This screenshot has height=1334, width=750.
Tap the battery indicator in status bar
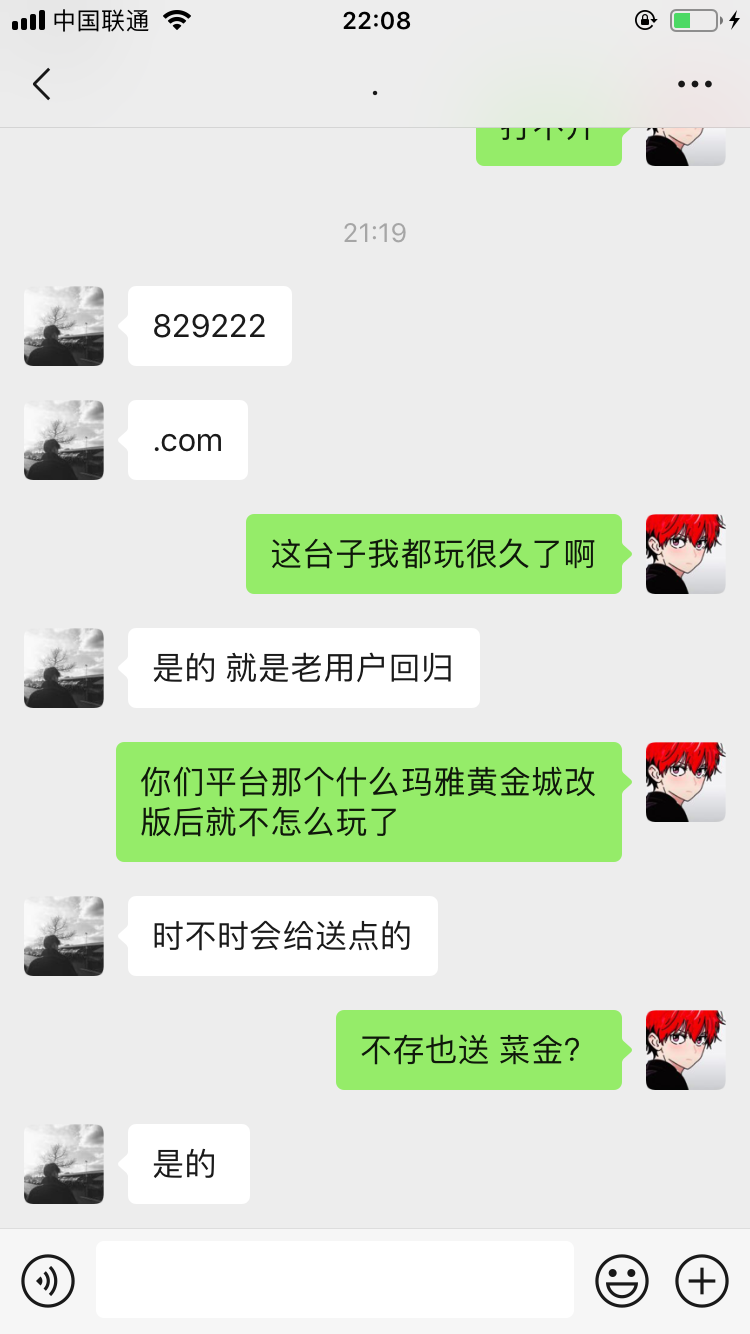coord(694,19)
